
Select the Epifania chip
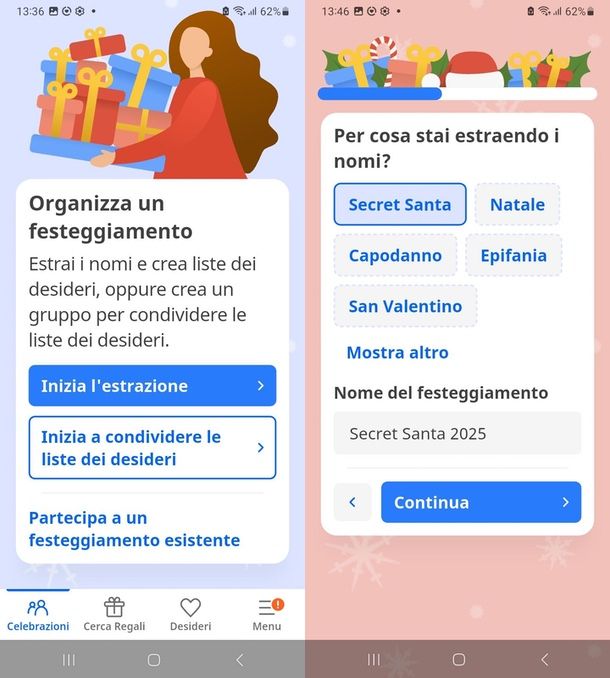click(514, 255)
